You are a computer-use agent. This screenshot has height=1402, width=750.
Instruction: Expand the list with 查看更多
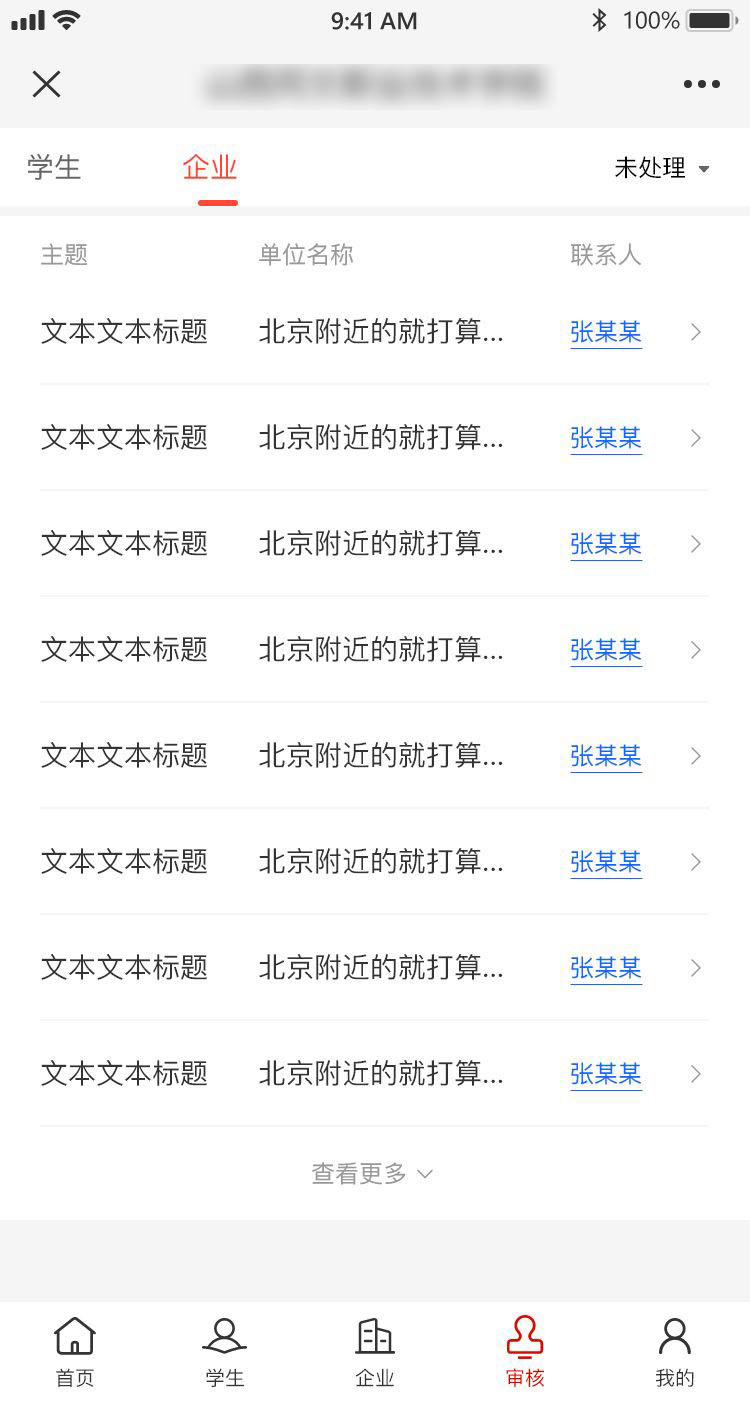click(x=372, y=1173)
